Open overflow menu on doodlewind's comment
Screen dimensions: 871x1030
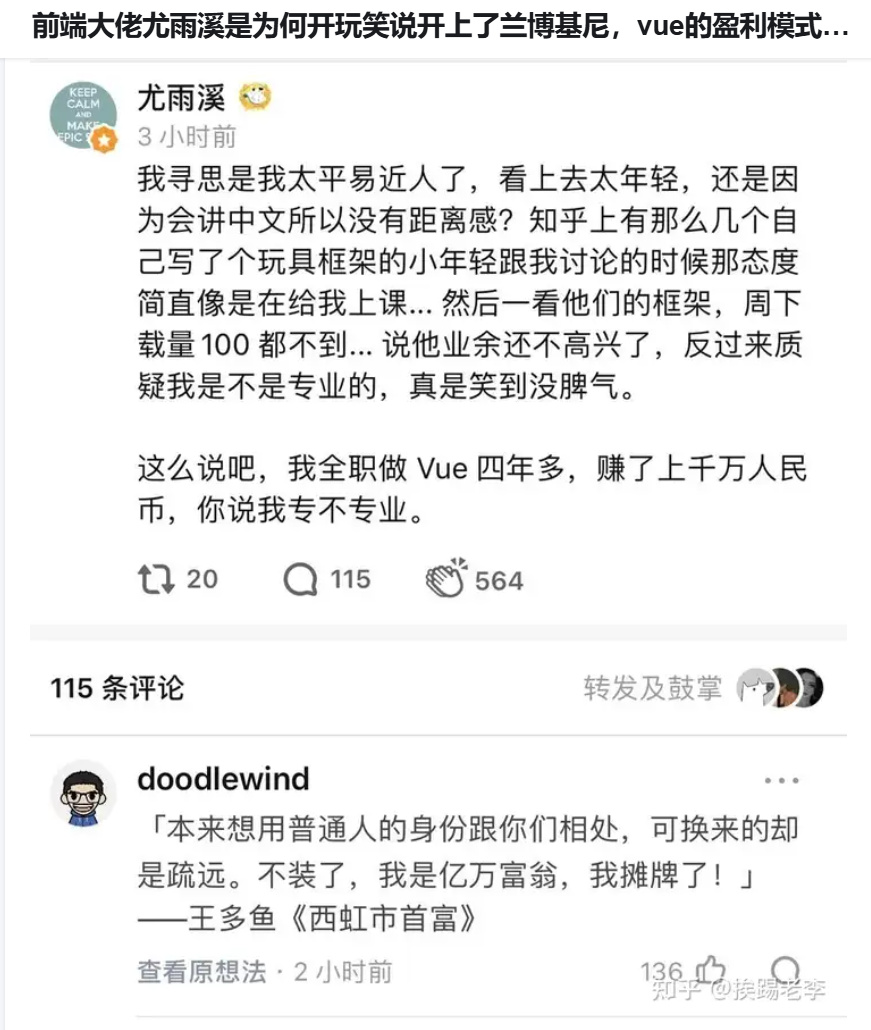(x=781, y=781)
